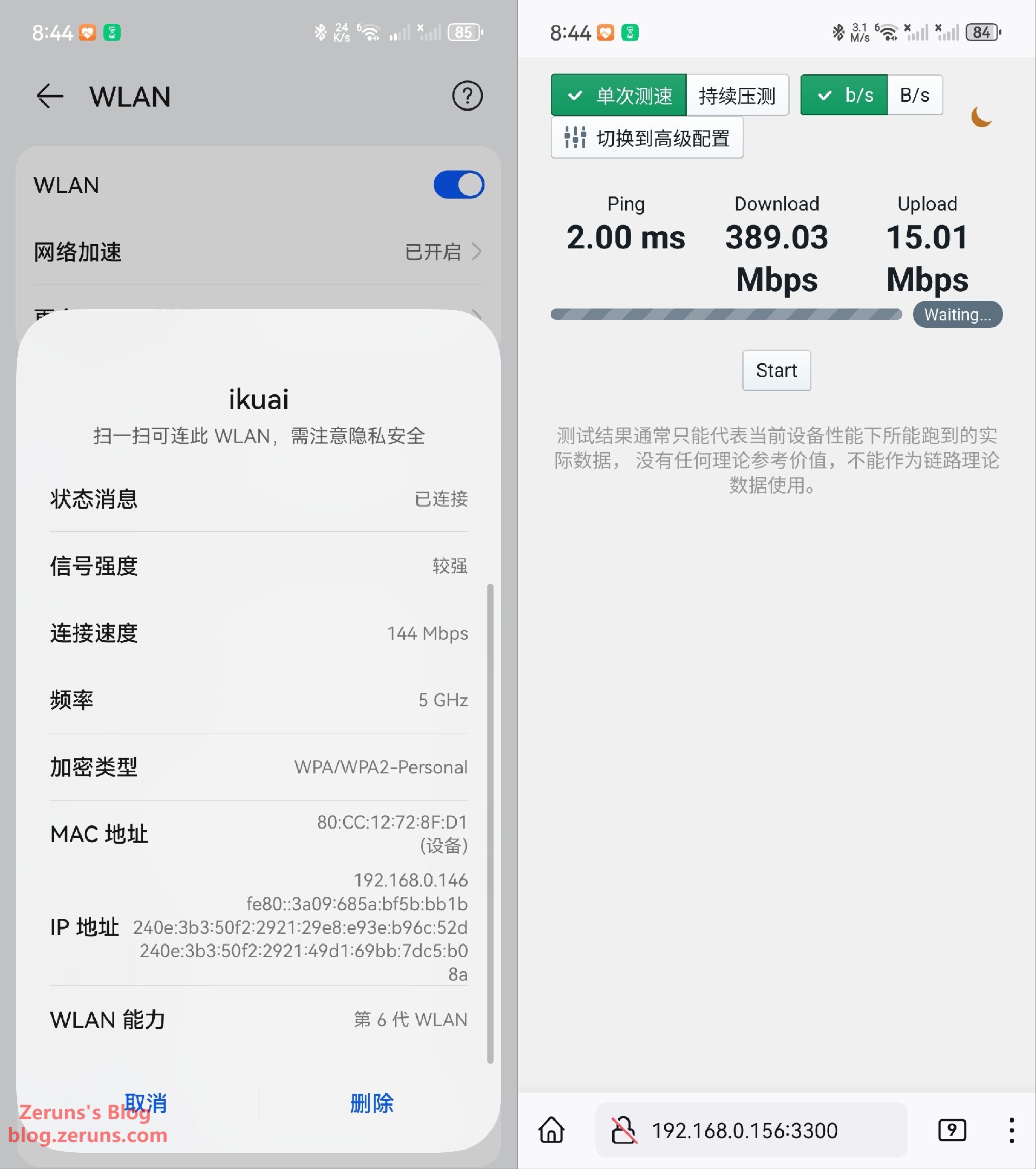Screen dimensions: 1036x1169
Task: Tap the address bar showing 192.168.0.156:3300
Action: [744, 1130]
